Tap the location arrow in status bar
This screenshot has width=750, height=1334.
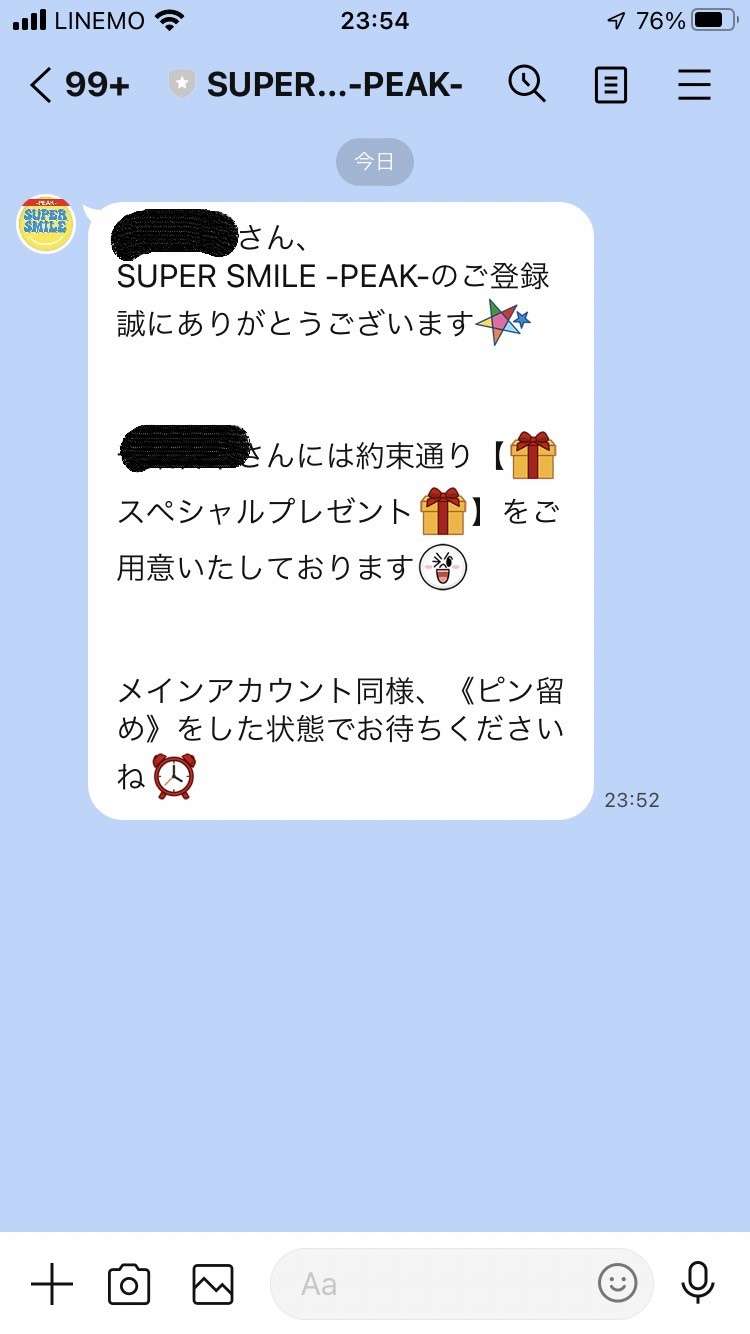(617, 18)
